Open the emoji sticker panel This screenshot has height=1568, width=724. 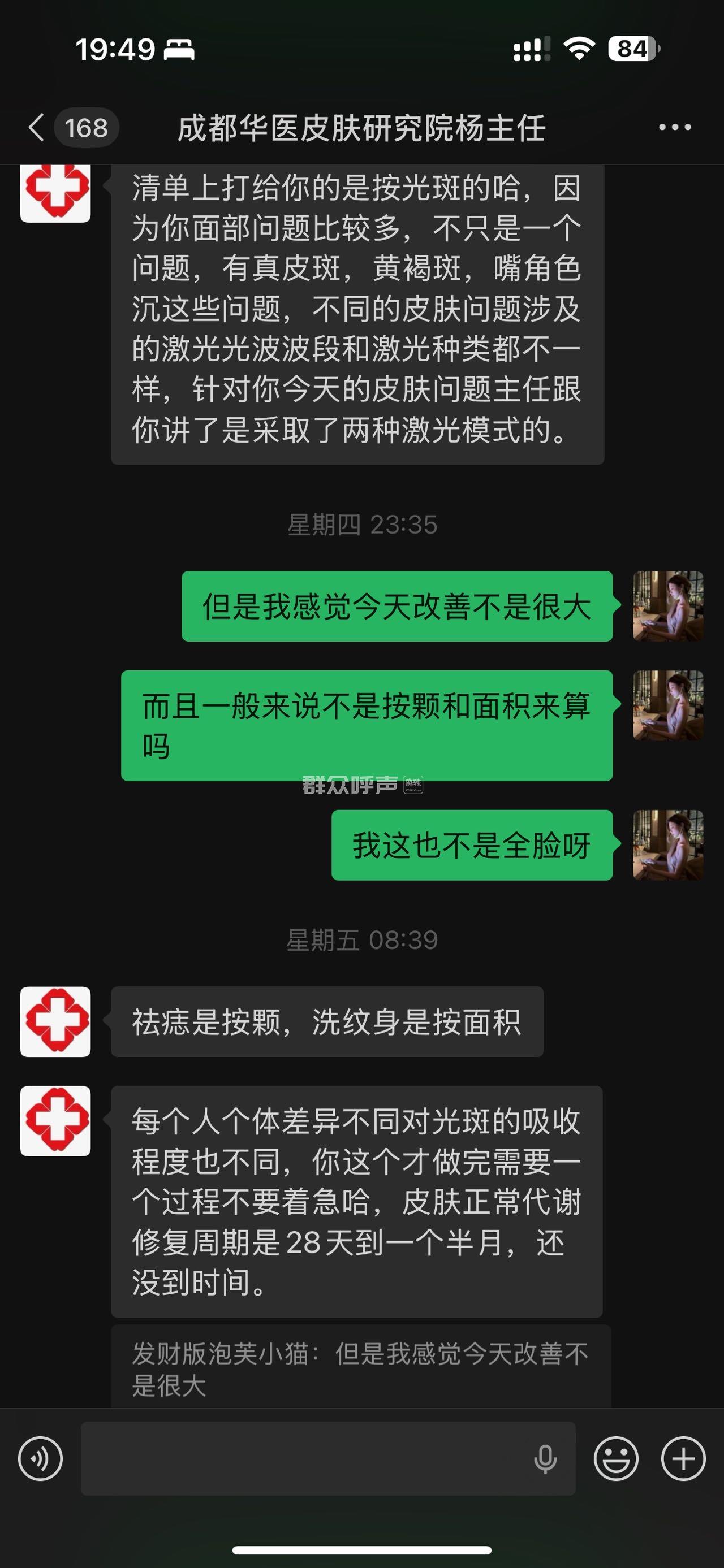[615, 1458]
